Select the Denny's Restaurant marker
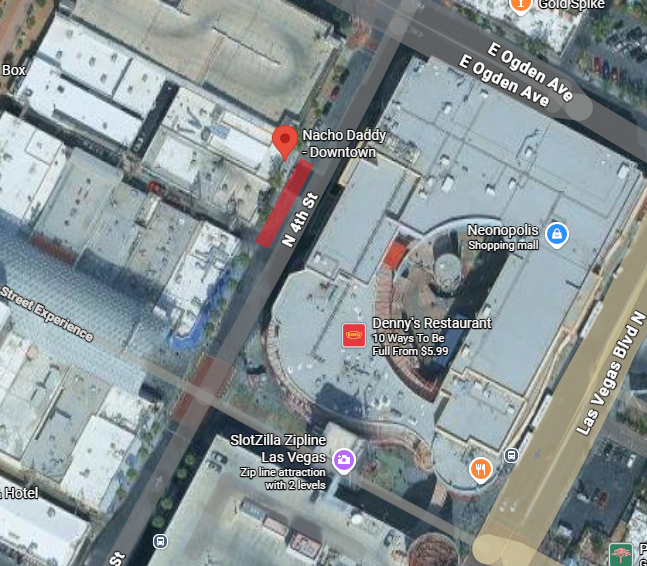The height and width of the screenshot is (566, 647). point(354,335)
